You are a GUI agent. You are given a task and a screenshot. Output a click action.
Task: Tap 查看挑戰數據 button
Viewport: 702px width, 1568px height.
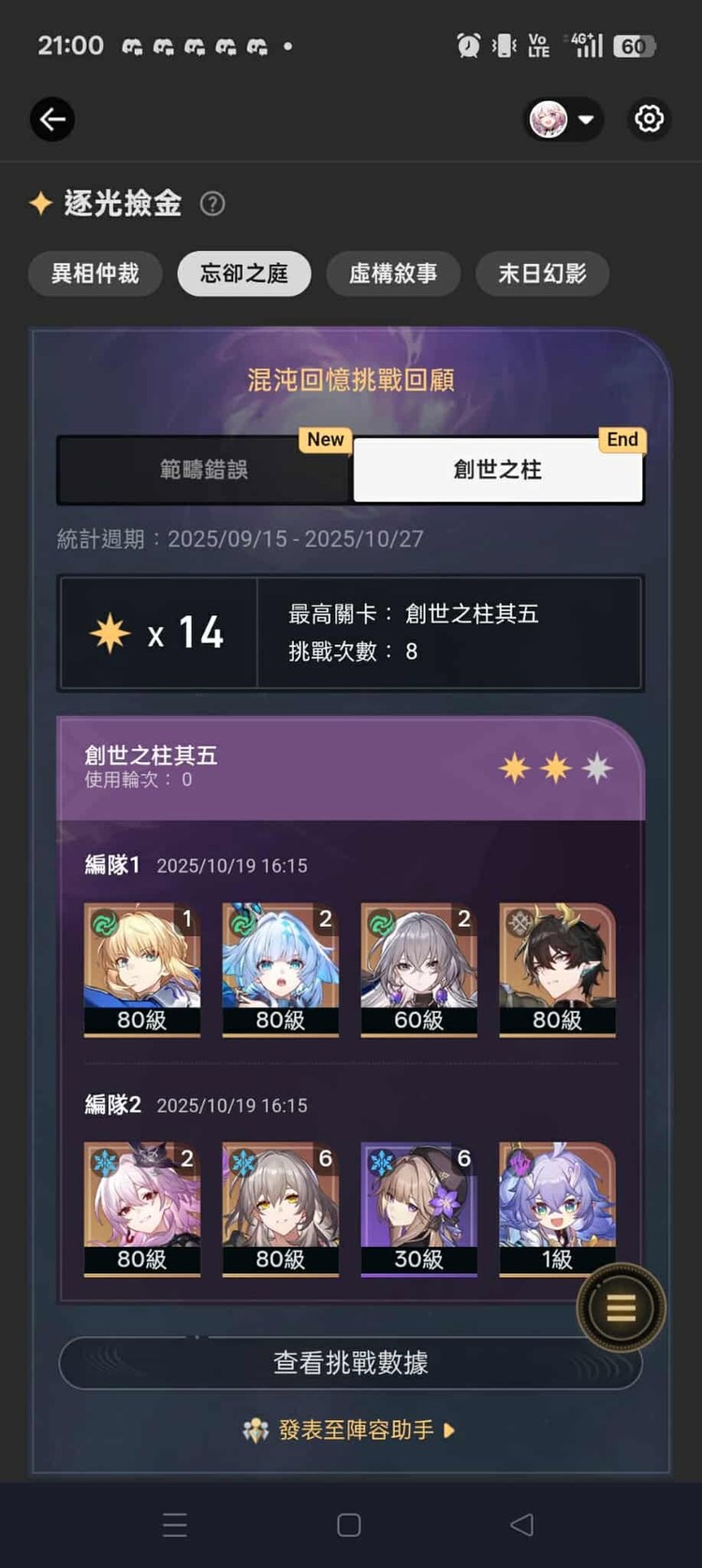point(350,1362)
